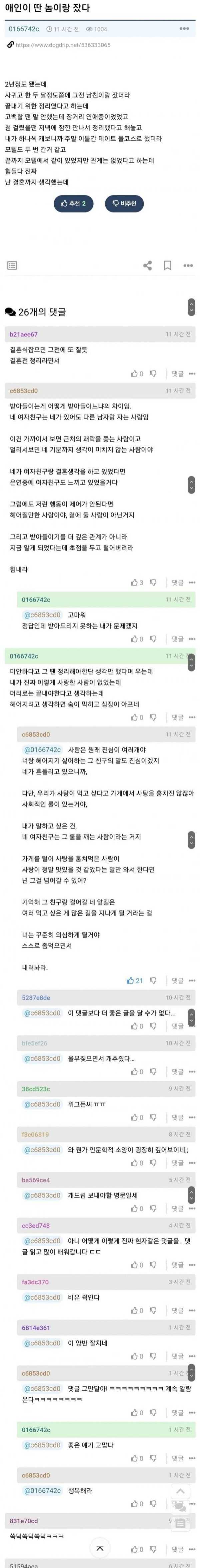Reply to ba569ce4's comment
Viewport: 200px width, 1568px height.
177,1208
